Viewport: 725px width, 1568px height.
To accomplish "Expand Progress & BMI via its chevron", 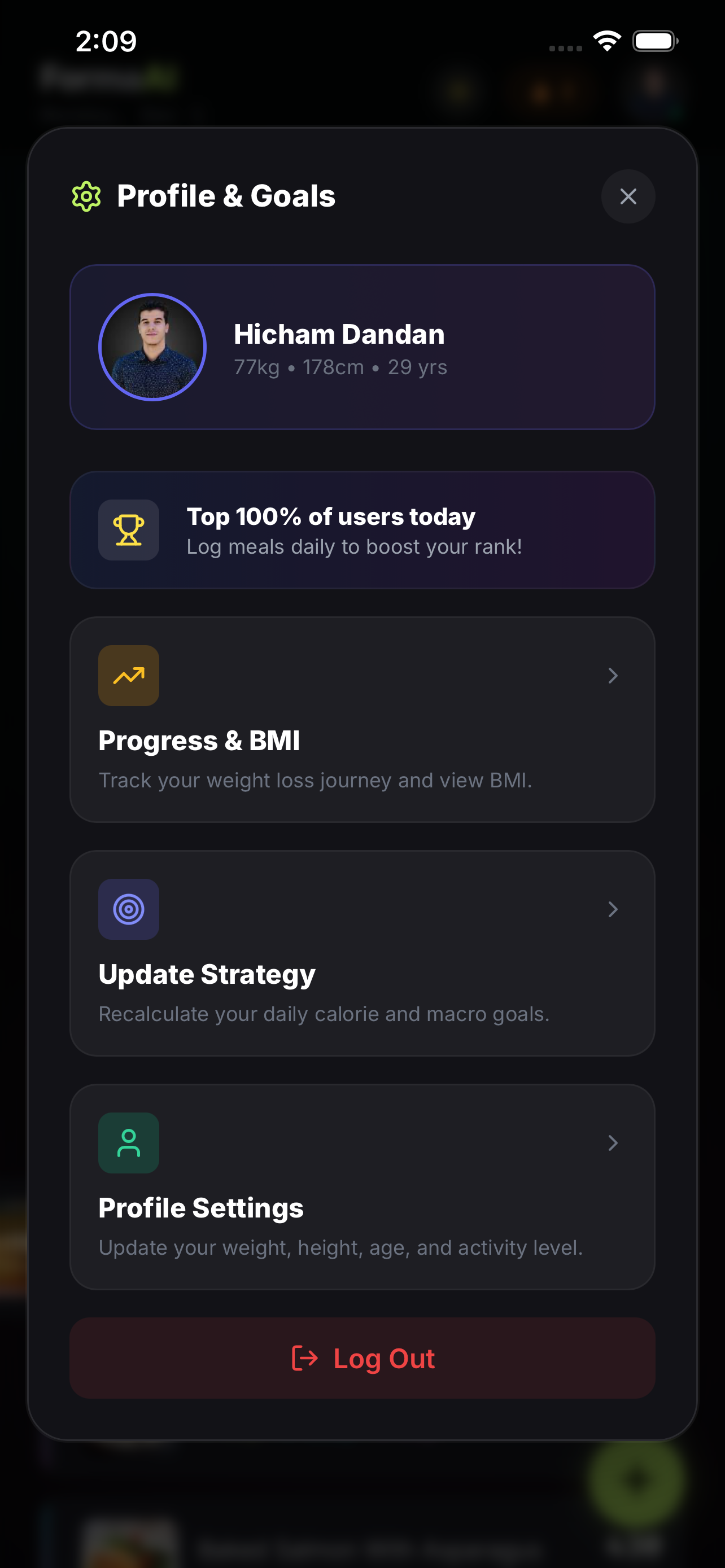I will (613, 676).
